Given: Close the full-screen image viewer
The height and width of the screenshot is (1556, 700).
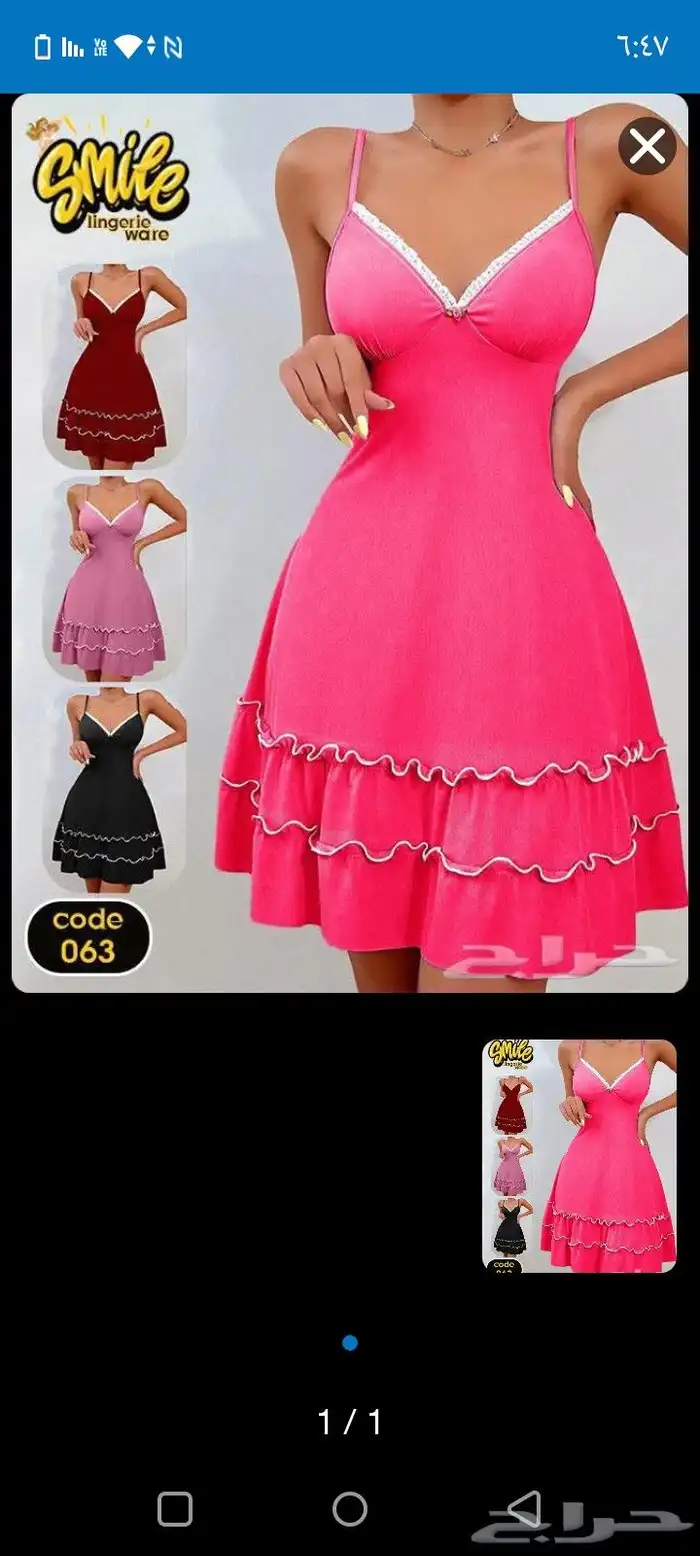Looking at the screenshot, I should (x=647, y=147).
